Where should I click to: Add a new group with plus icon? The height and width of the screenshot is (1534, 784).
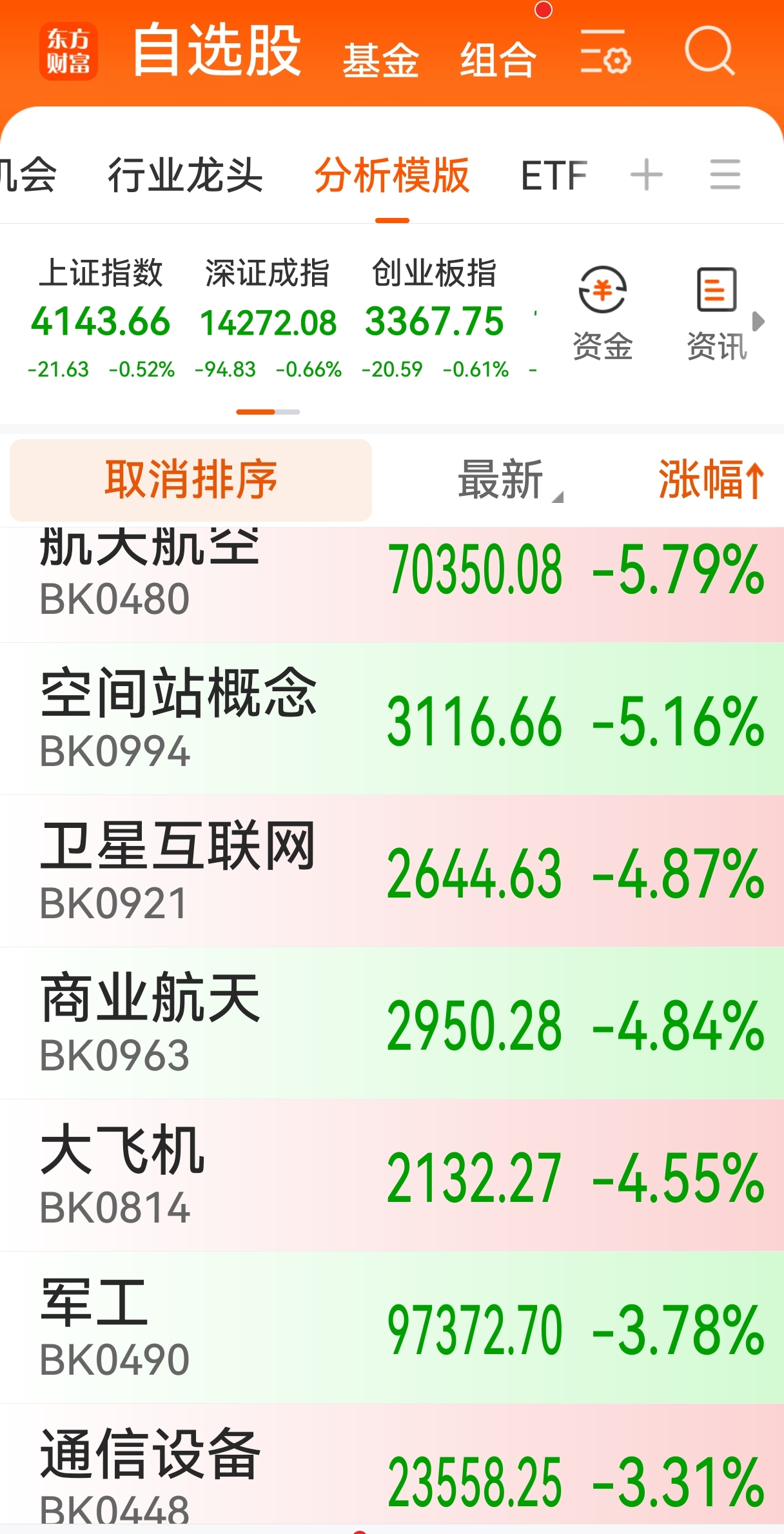tap(646, 175)
